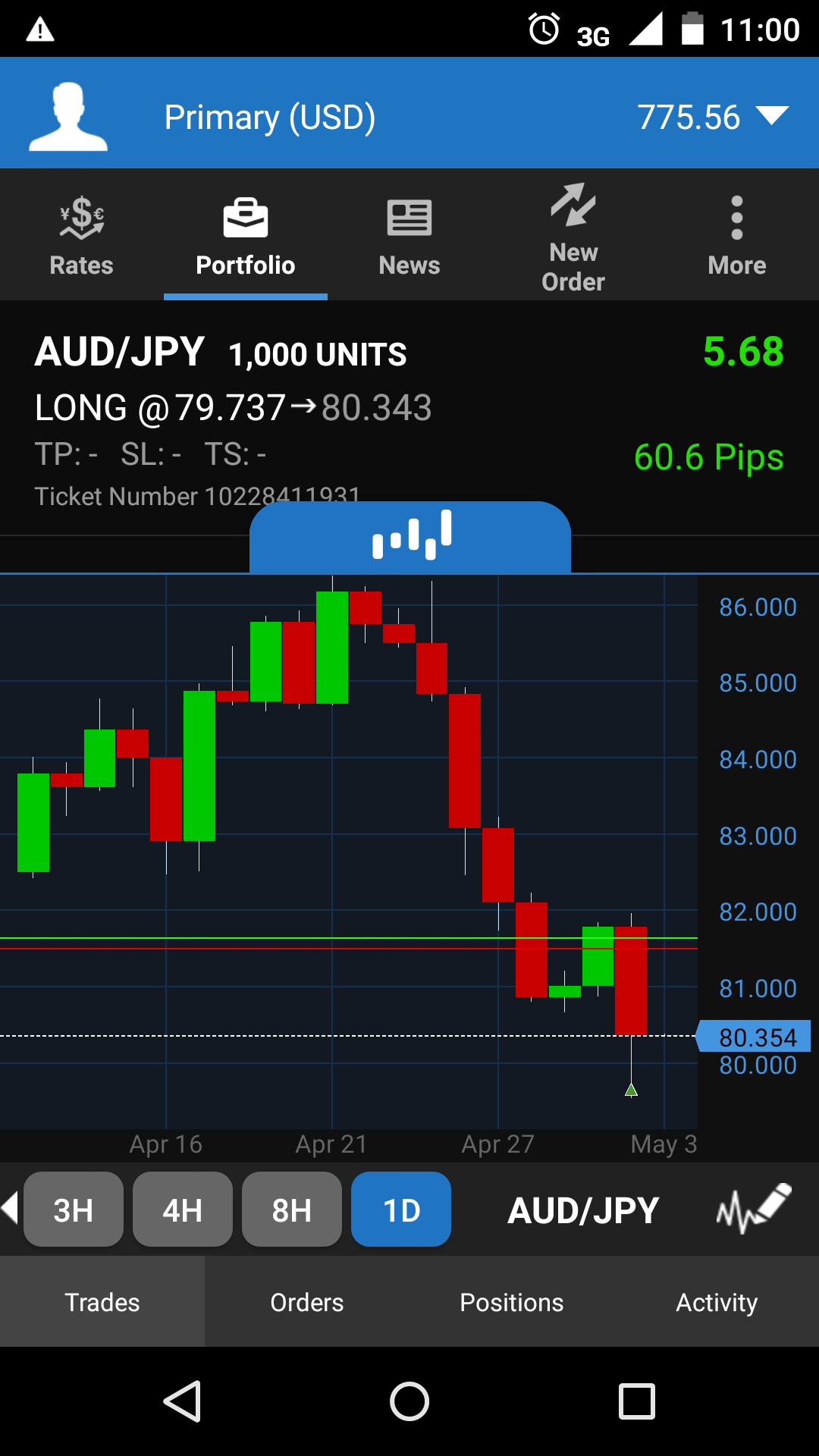Open the account balance dropdown arrow
The image size is (819, 1456).
[x=772, y=117]
